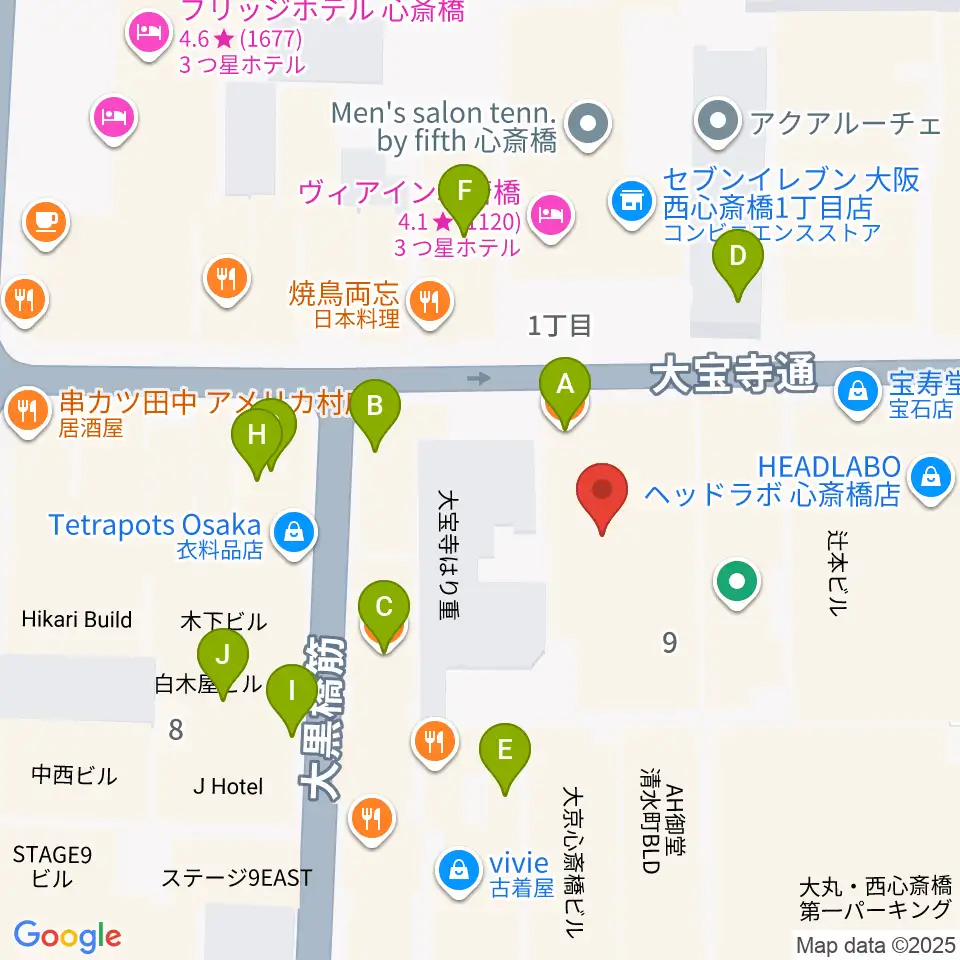Tap the green marker labeled H
This screenshot has height=960, width=960.
257,443
